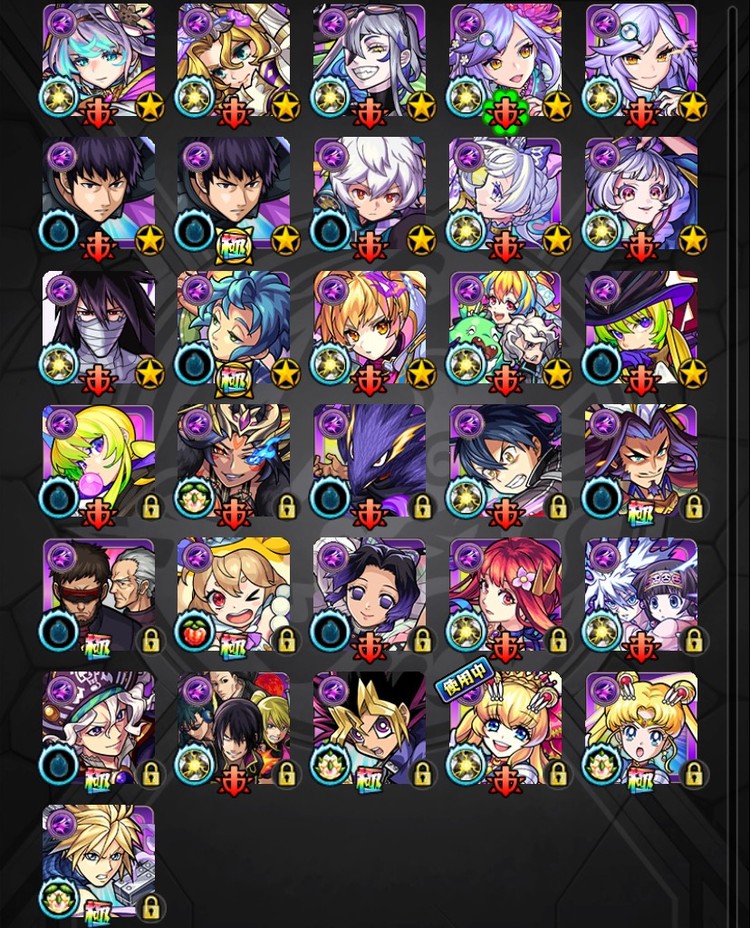Choose the green-haired witch in purple hat
The height and width of the screenshot is (928, 750).
point(641,327)
